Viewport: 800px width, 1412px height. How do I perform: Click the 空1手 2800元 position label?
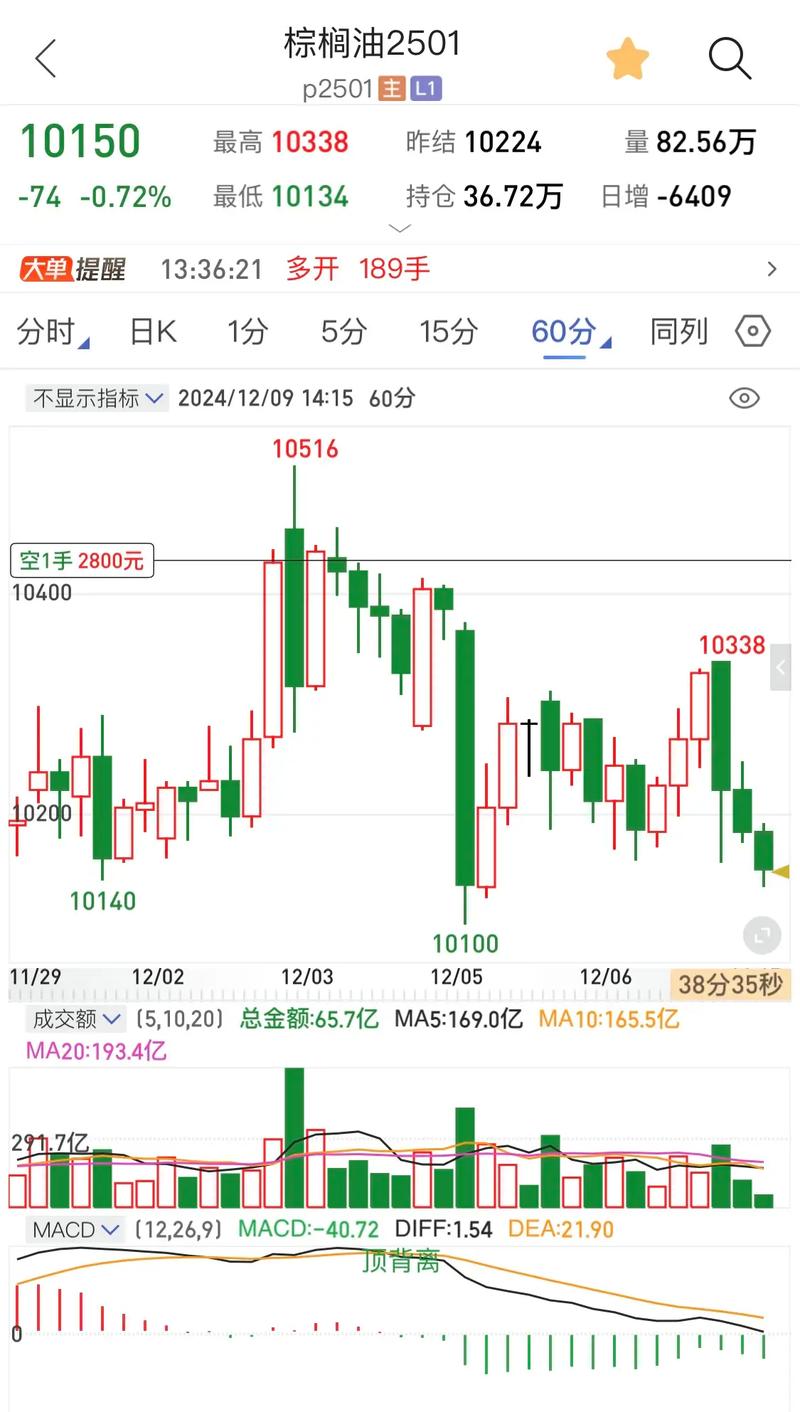point(80,561)
